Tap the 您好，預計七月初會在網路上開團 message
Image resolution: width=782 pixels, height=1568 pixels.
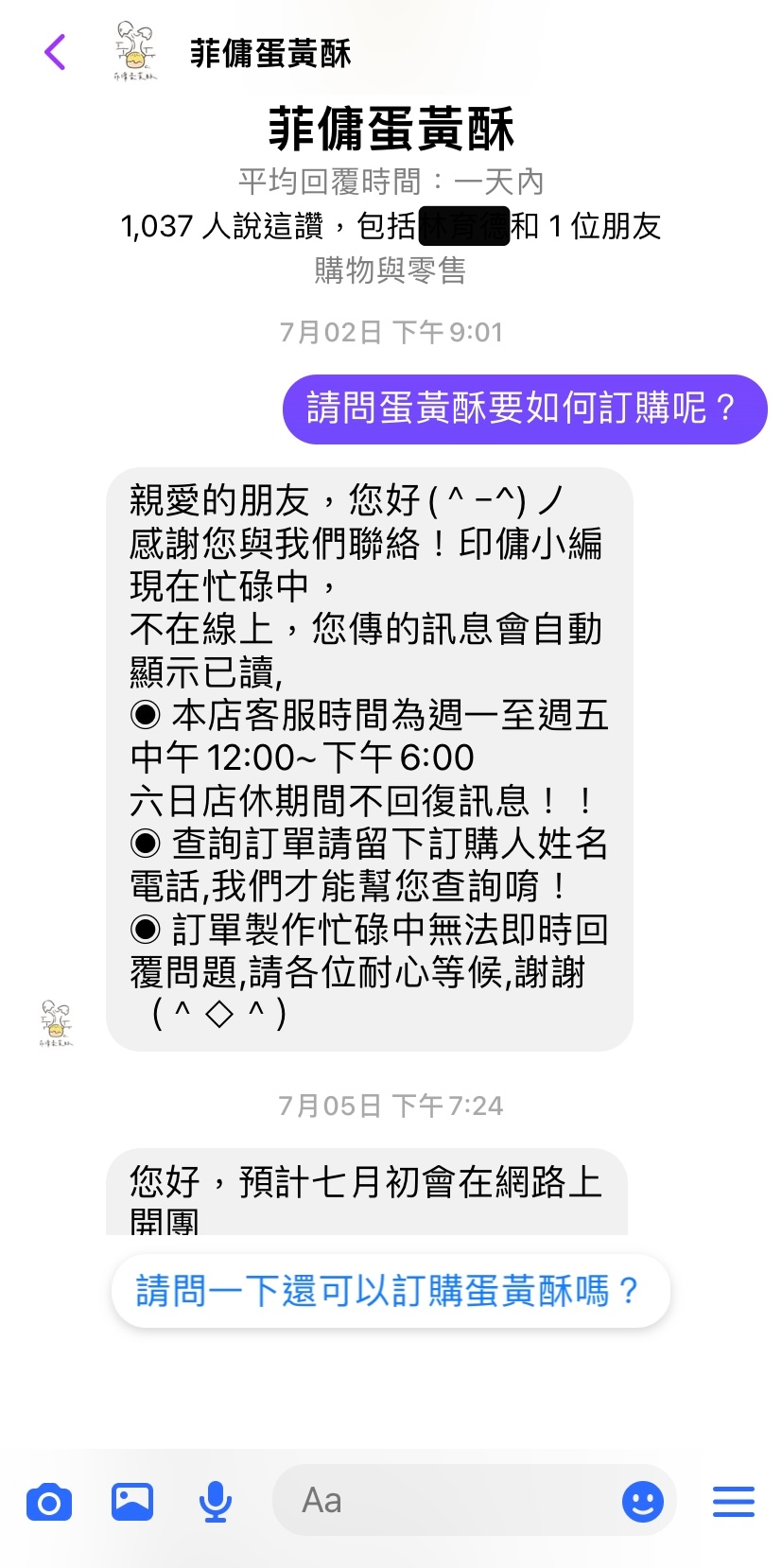[369, 1192]
